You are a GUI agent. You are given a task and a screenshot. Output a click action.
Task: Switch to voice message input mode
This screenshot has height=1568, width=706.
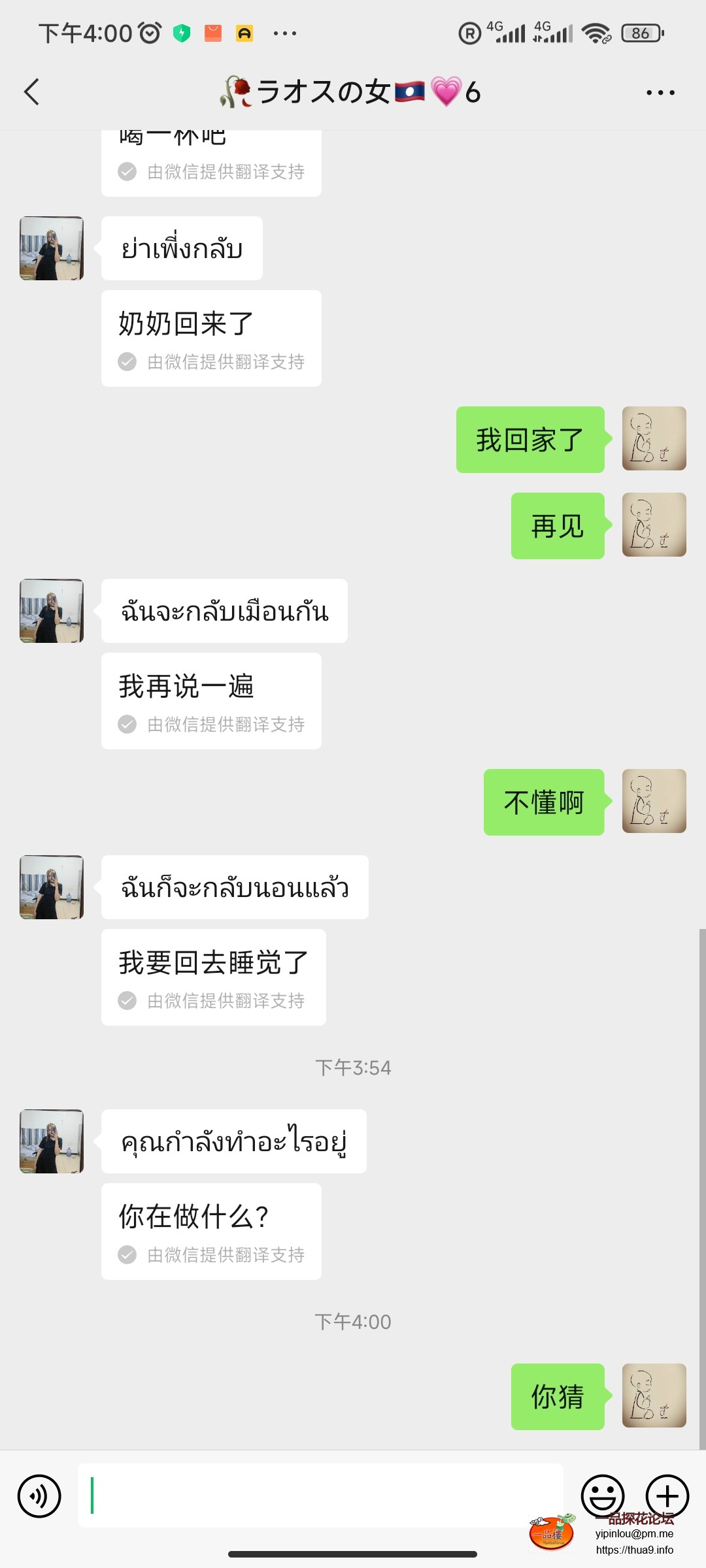coord(39,1496)
